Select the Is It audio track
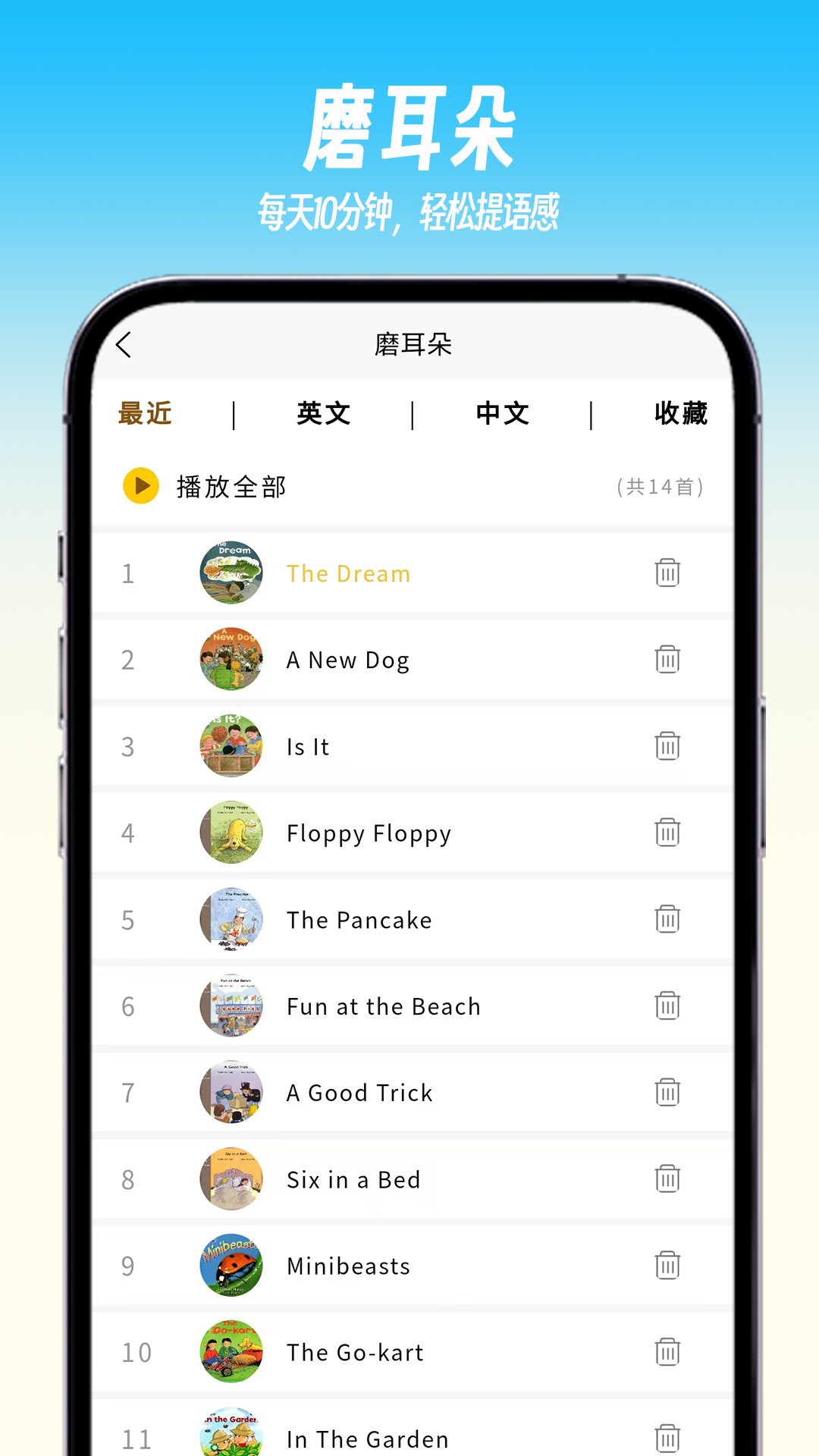The width and height of the screenshot is (819, 1456). [x=306, y=746]
